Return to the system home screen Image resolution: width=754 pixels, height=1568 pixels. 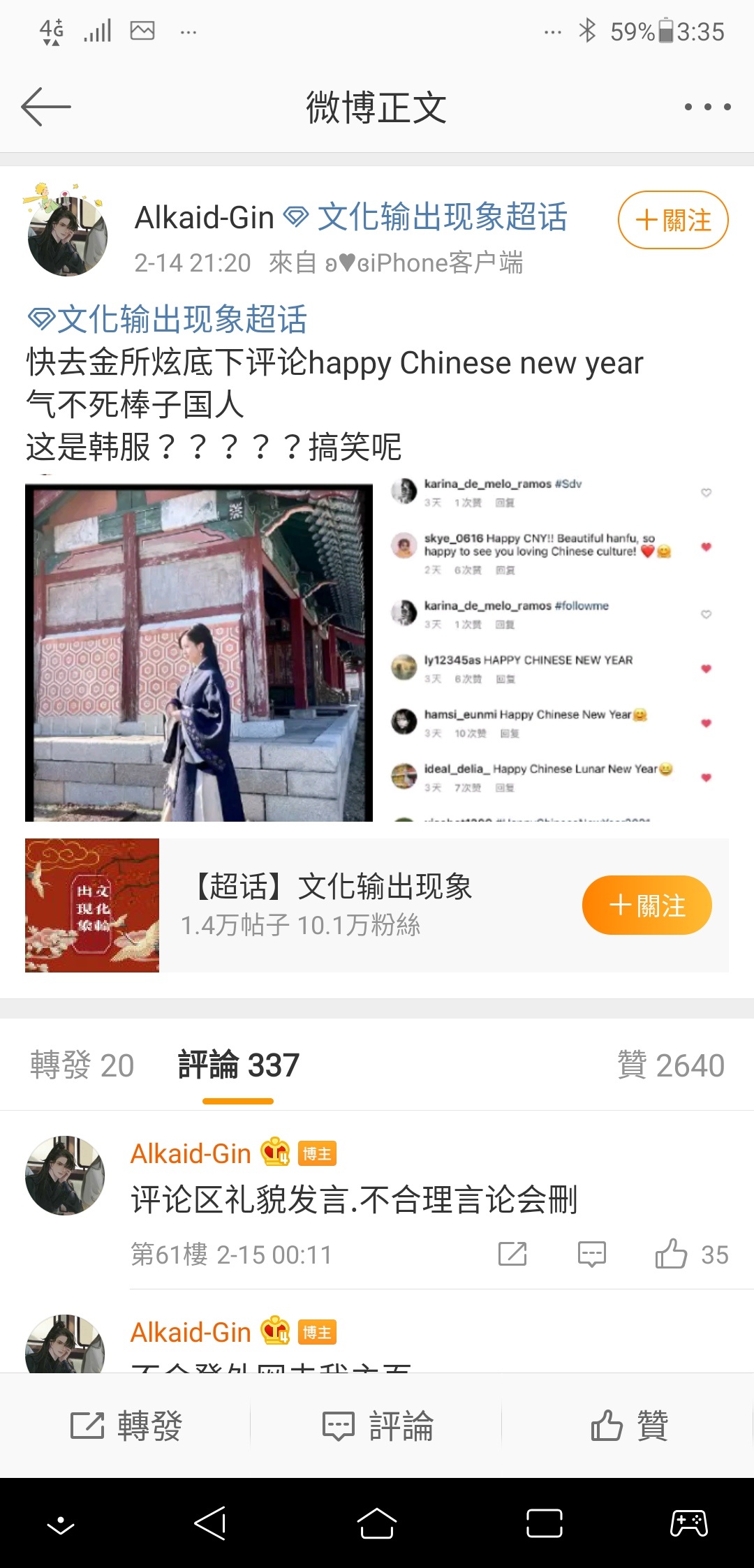click(x=377, y=1523)
